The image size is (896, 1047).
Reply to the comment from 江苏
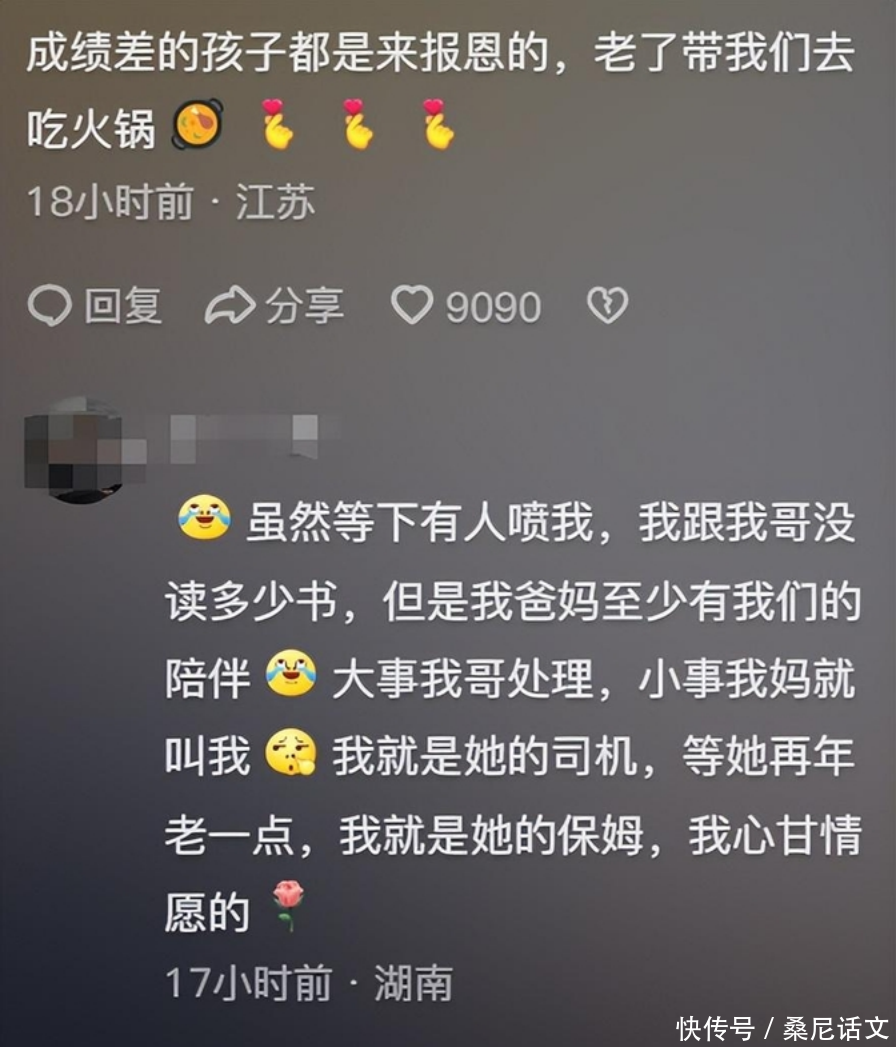pos(95,306)
